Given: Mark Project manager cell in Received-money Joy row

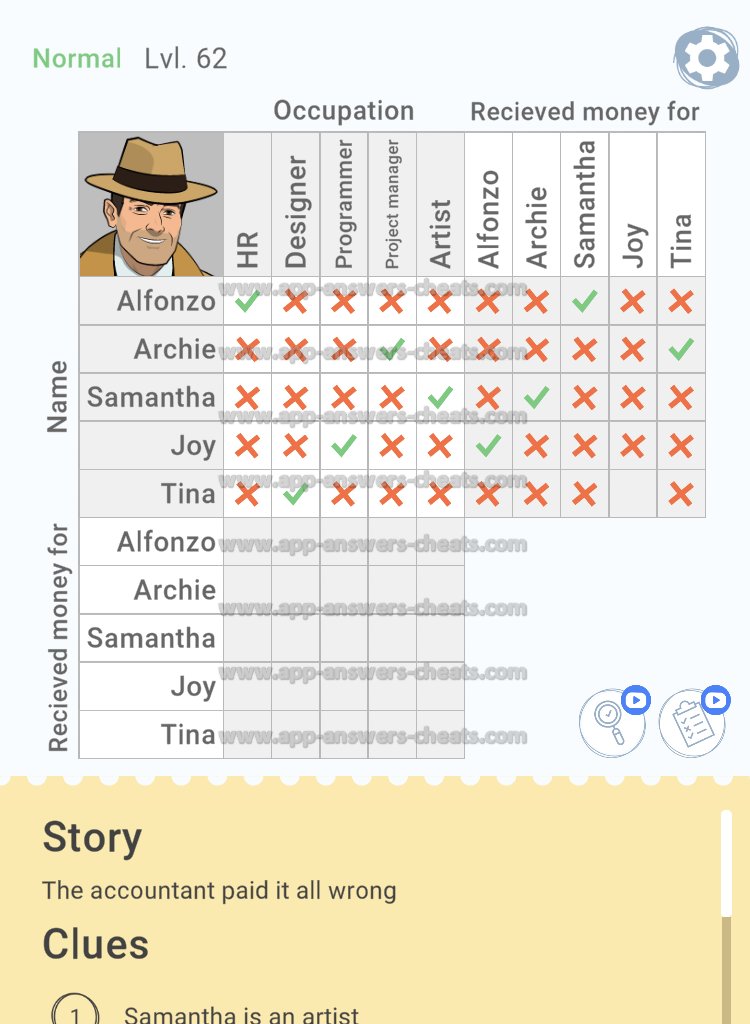Looking at the screenshot, I should tap(392, 686).
